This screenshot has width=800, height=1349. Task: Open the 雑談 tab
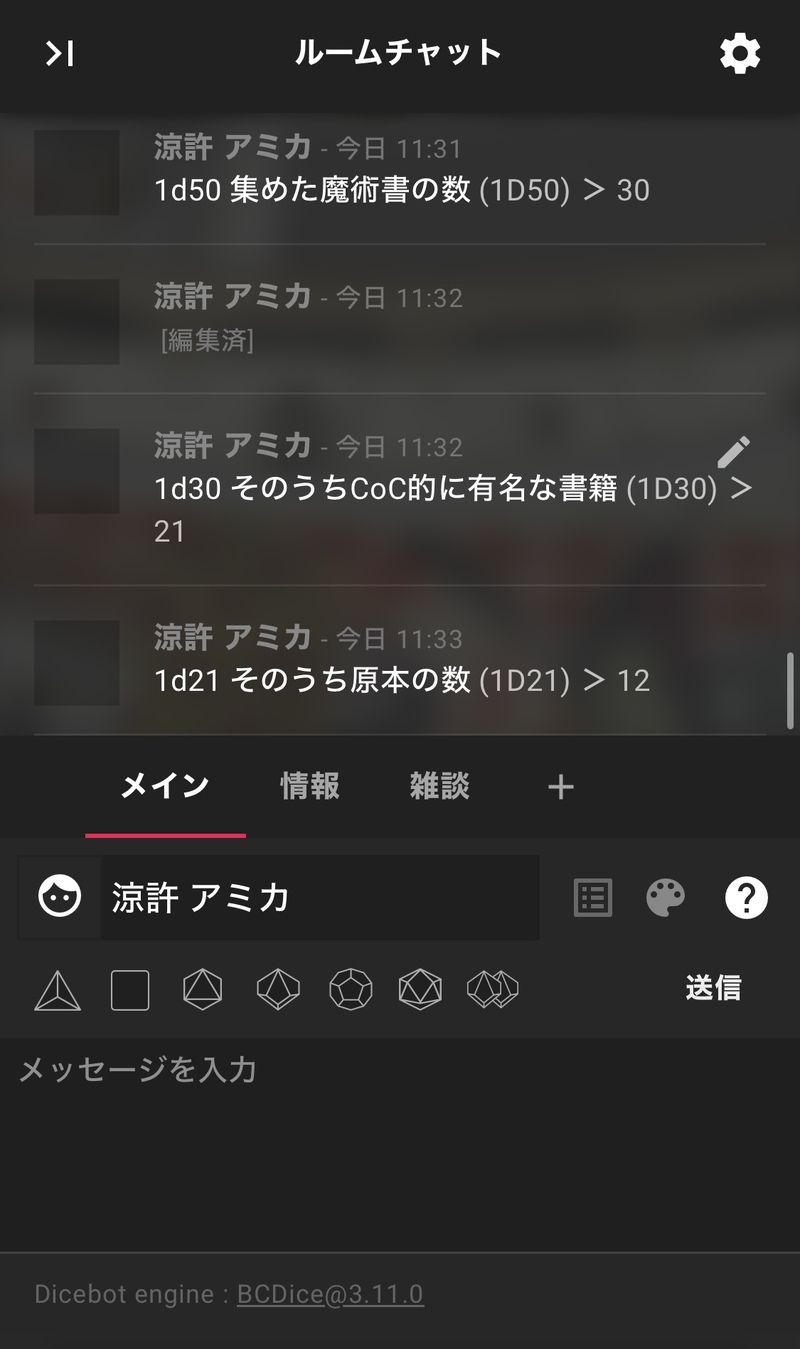[x=440, y=786]
